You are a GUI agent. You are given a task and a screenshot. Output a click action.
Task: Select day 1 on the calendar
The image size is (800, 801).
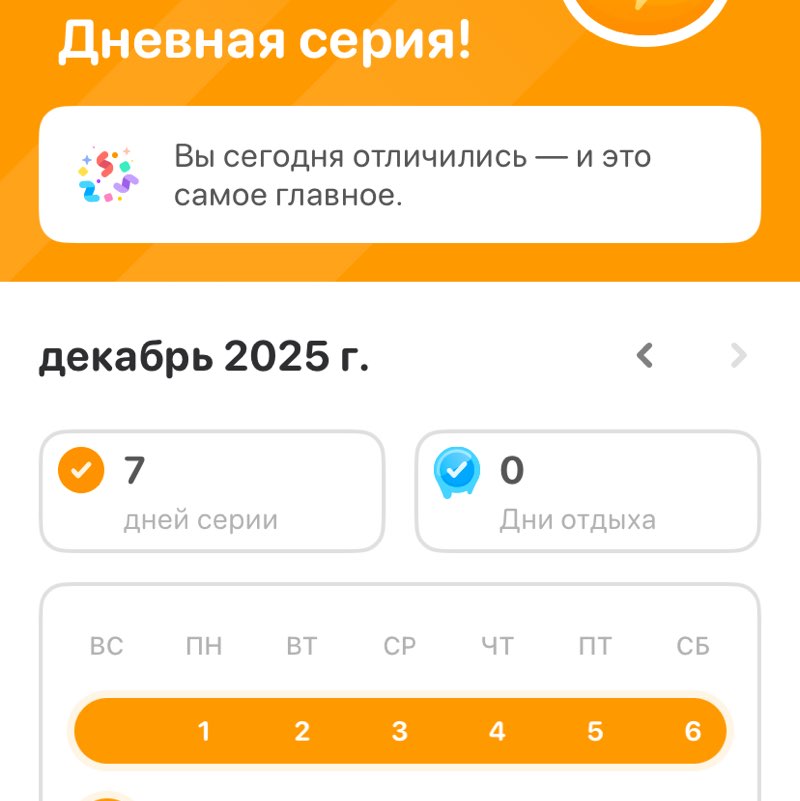(x=205, y=731)
